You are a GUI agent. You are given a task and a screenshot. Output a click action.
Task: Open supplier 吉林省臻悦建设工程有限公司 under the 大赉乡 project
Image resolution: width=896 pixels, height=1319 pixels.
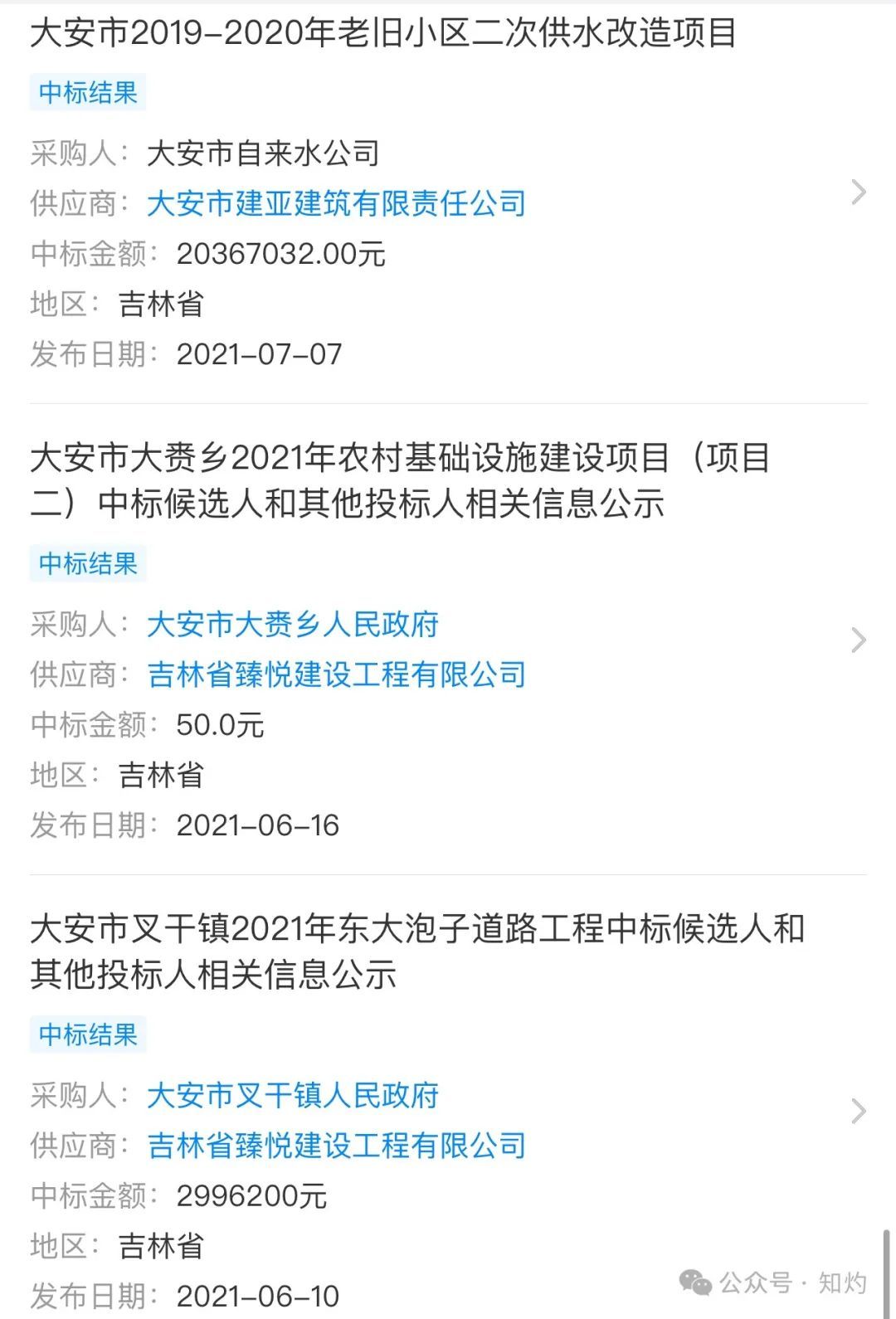click(336, 674)
